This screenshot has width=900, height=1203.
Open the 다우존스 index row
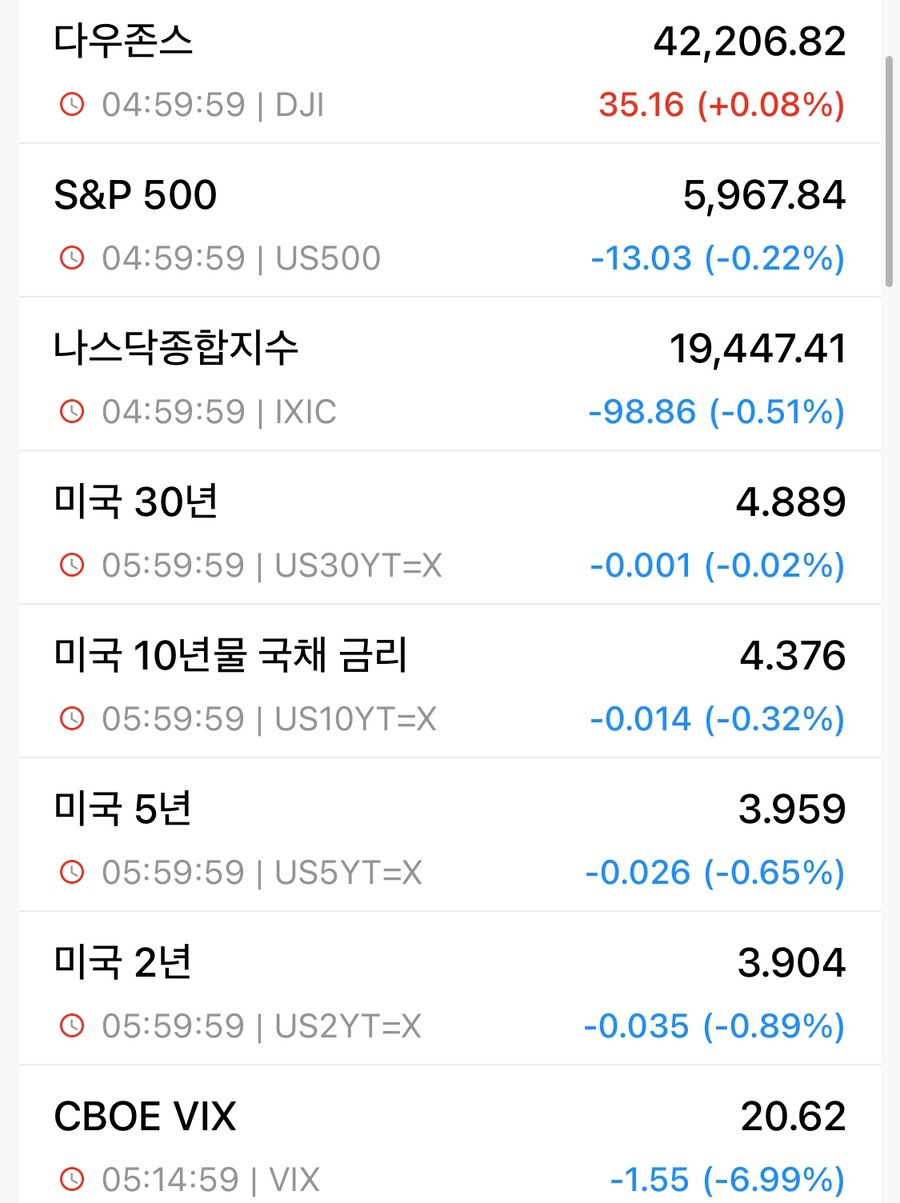pyautogui.click(x=450, y=71)
